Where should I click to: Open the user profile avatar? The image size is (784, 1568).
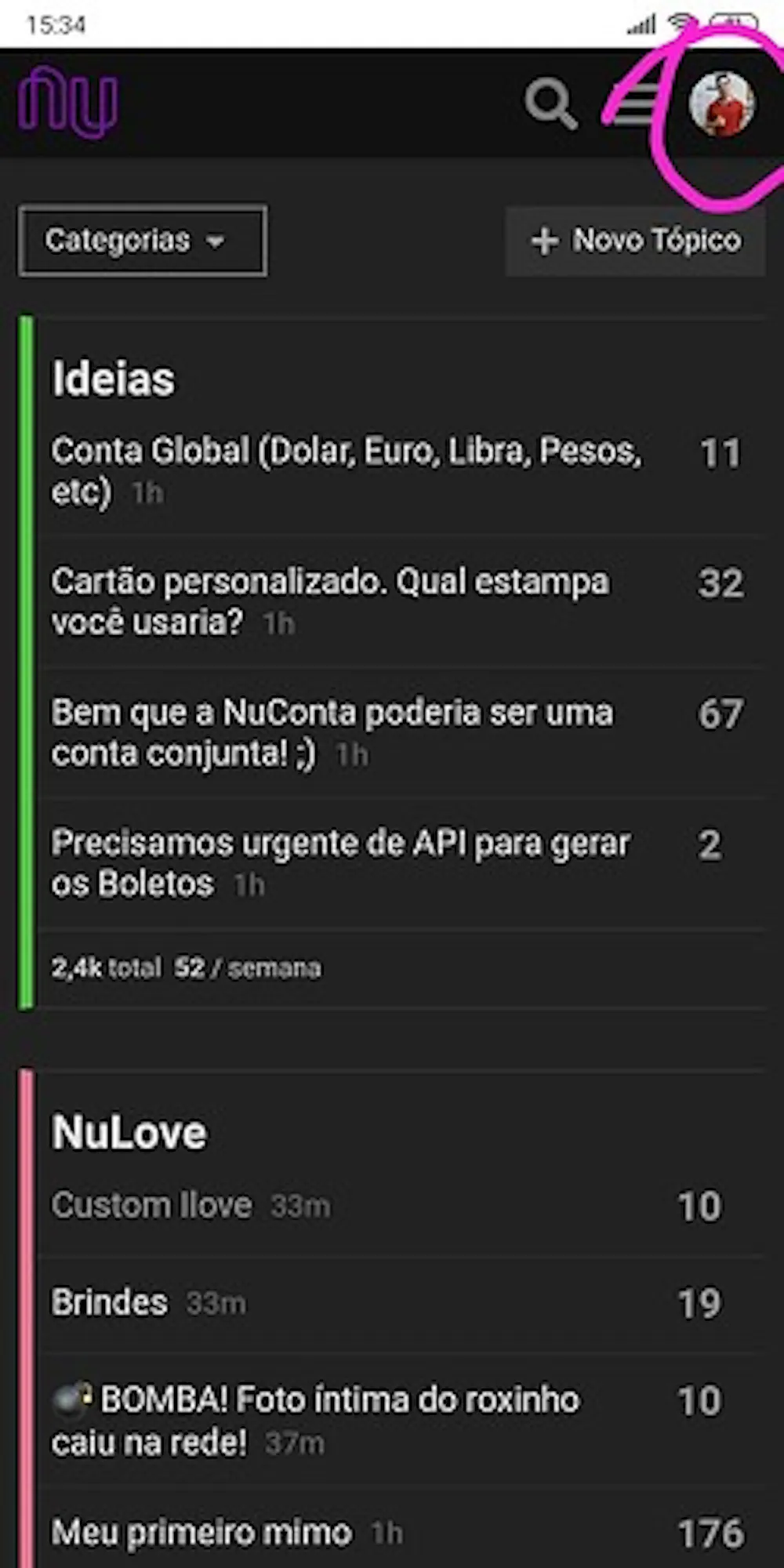tap(721, 104)
